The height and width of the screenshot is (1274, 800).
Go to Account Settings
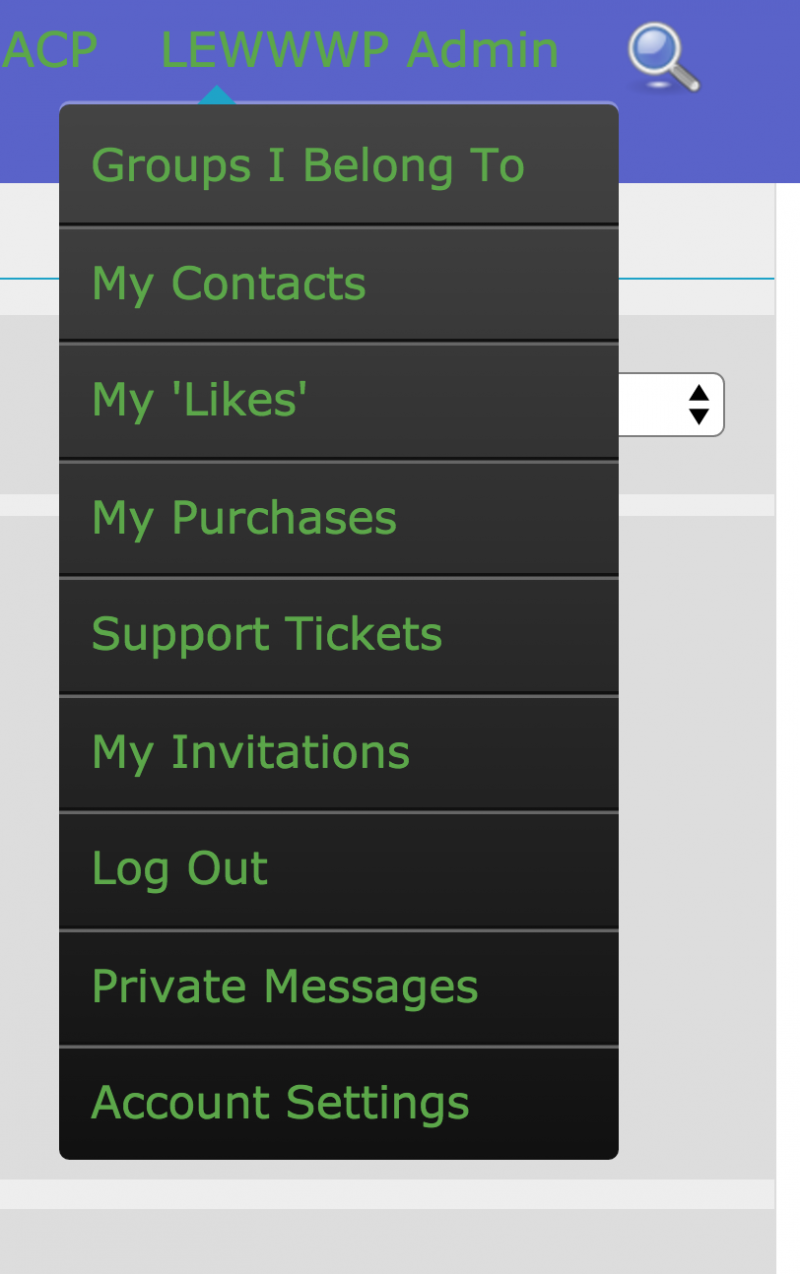(280, 1103)
